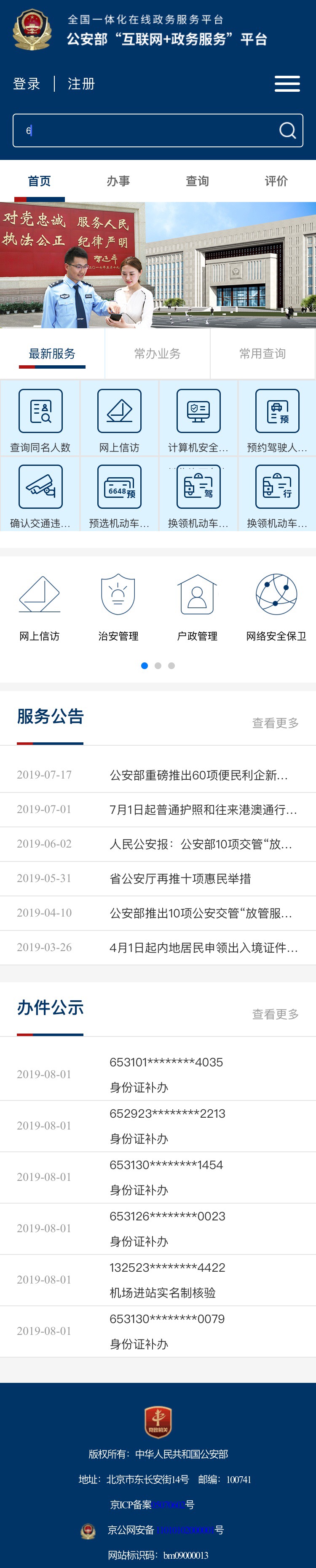Open the 计算机安全 service tile
This screenshot has width=316, height=1568.
(198, 420)
